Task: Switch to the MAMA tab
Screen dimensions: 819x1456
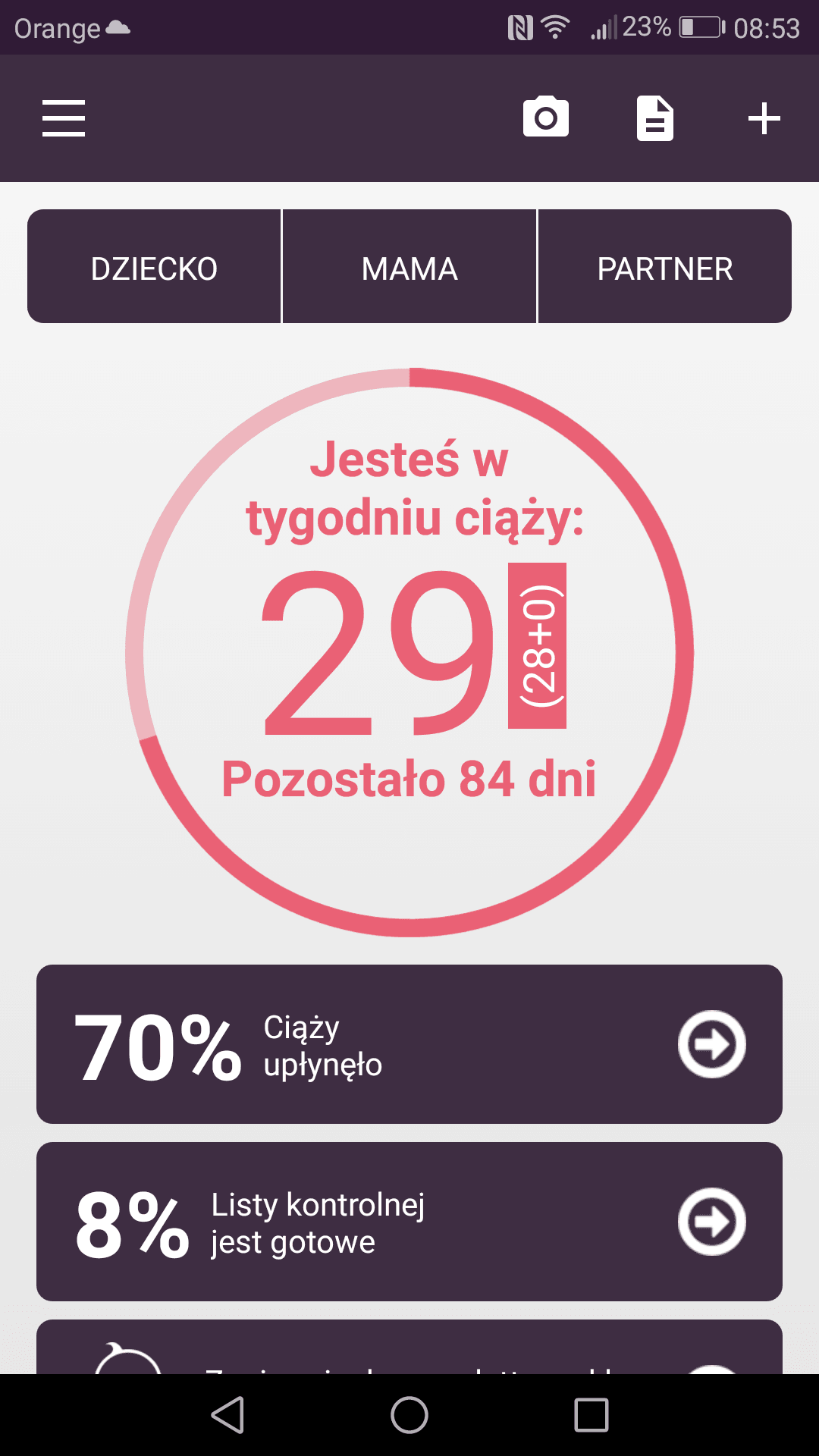Action: [409, 268]
